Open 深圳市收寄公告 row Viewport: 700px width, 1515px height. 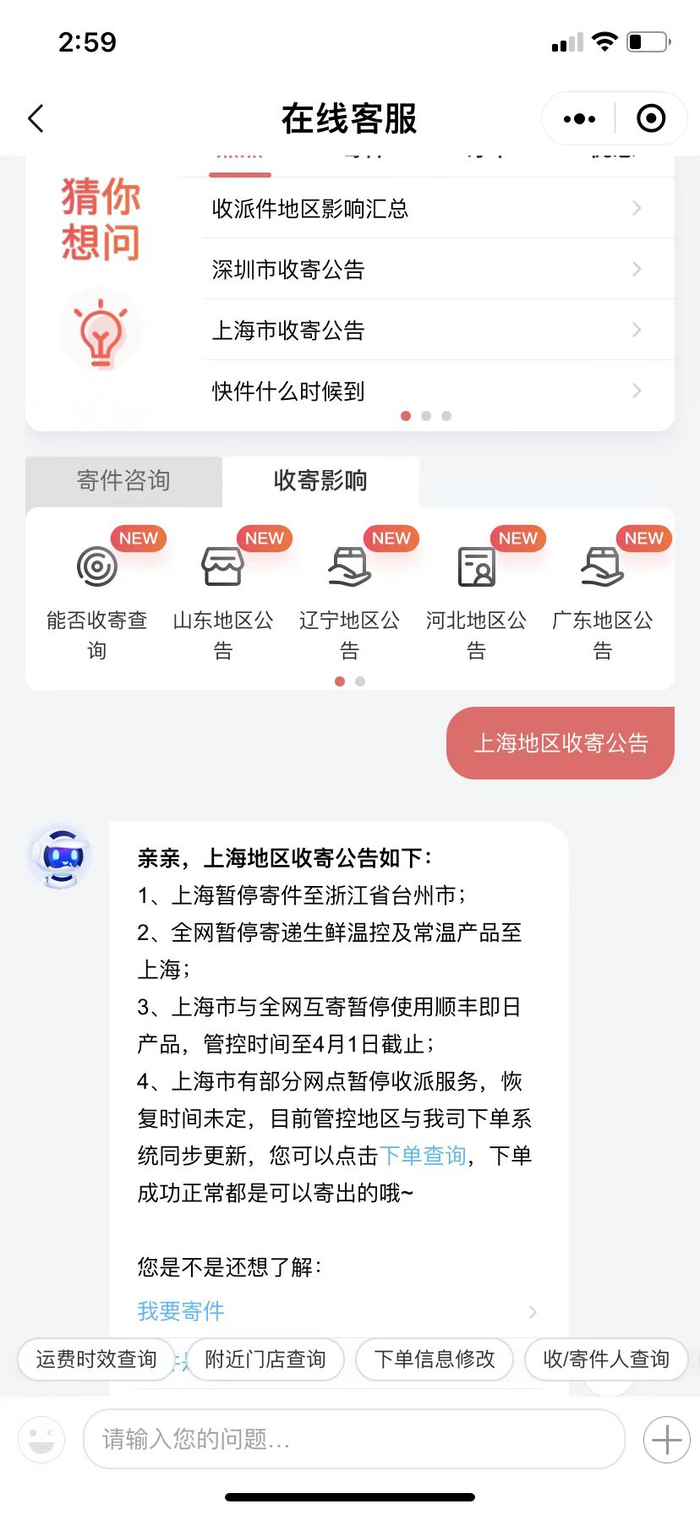[x=426, y=269]
